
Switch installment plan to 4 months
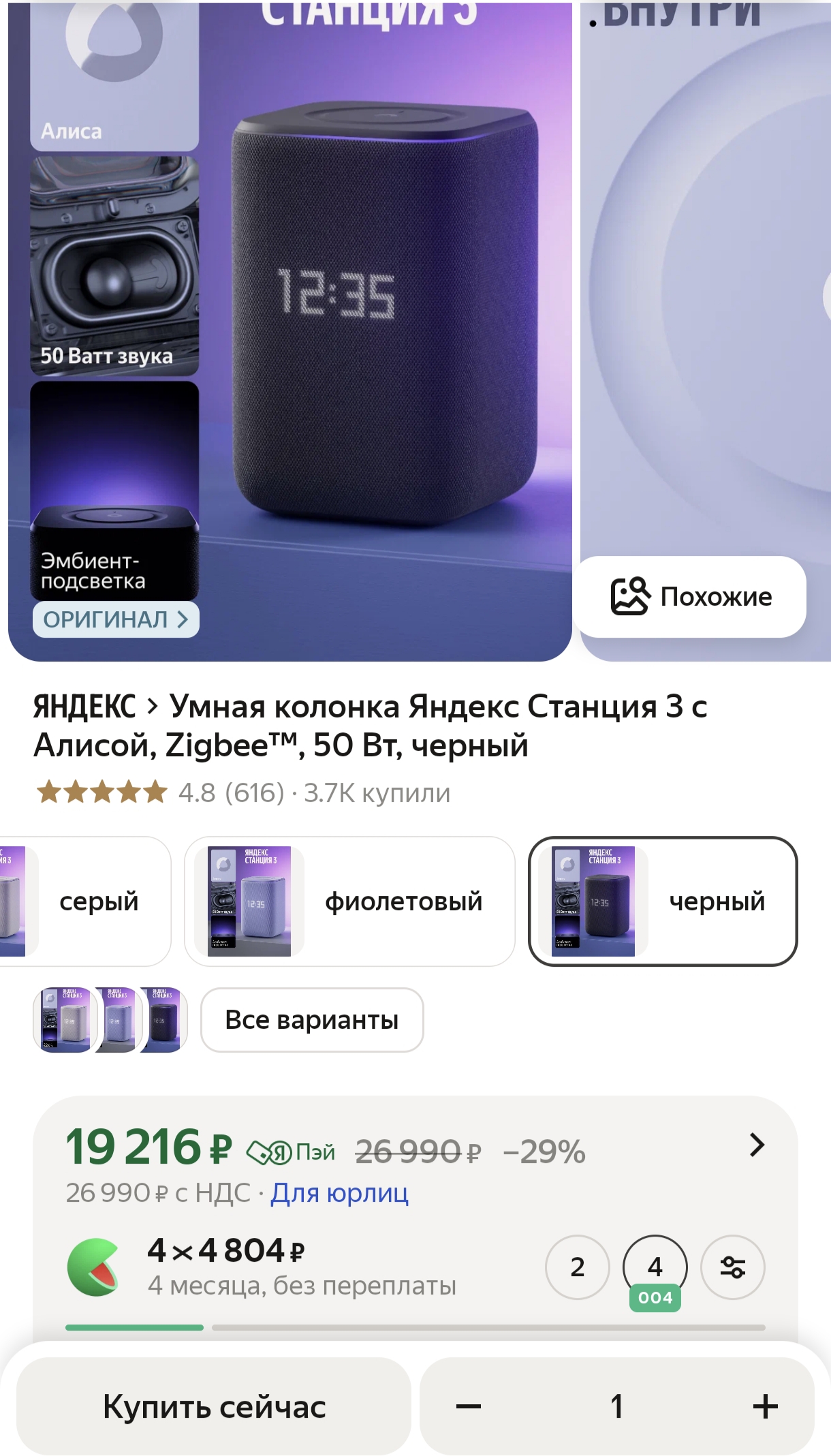655,1266
